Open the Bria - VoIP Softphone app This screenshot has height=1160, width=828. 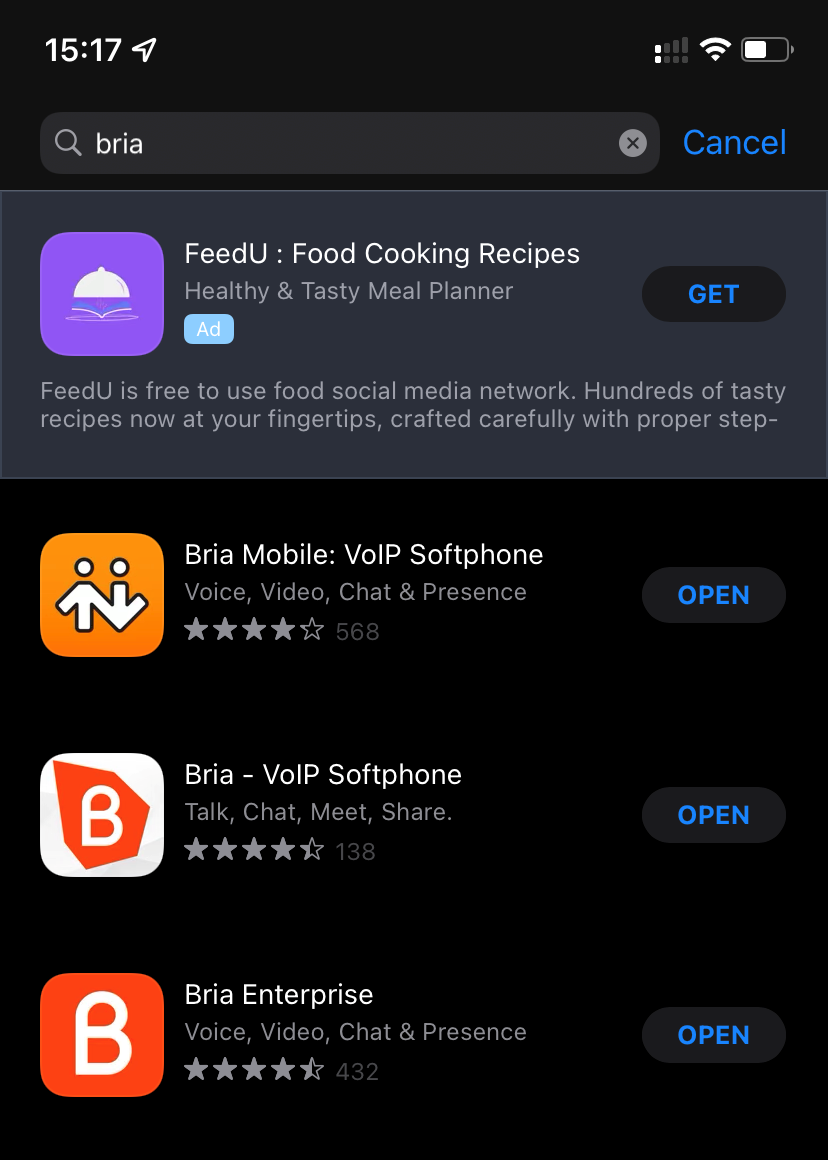coord(713,815)
